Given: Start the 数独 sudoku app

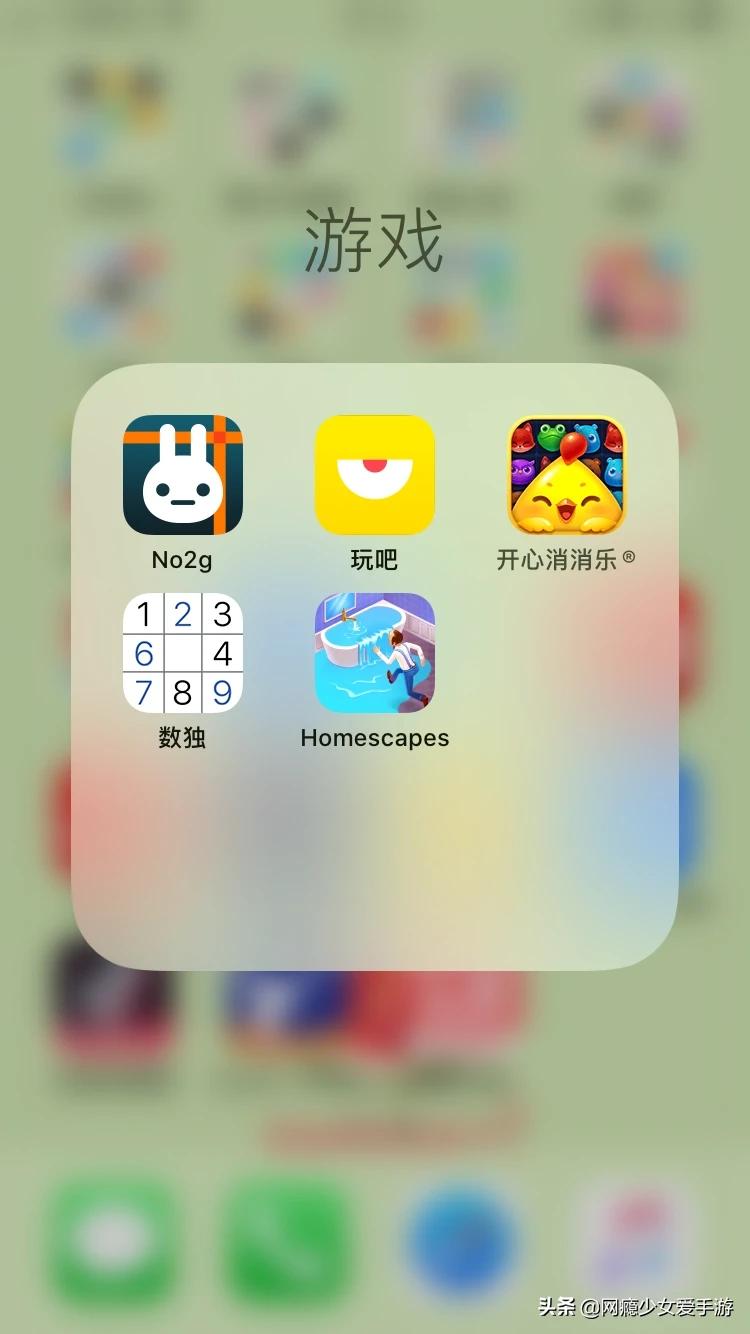Looking at the screenshot, I should point(183,653).
